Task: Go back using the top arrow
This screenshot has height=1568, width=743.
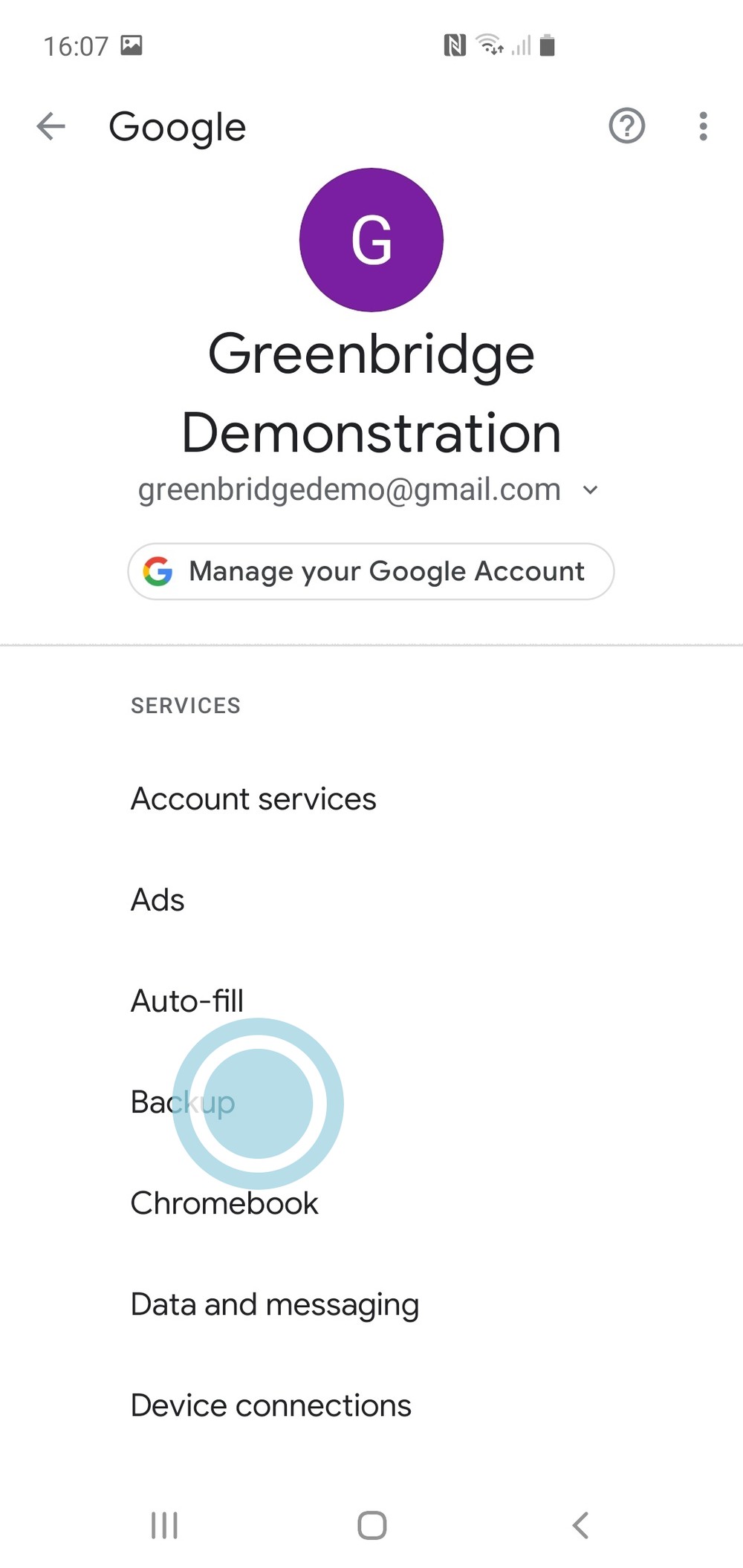Action: point(51,126)
